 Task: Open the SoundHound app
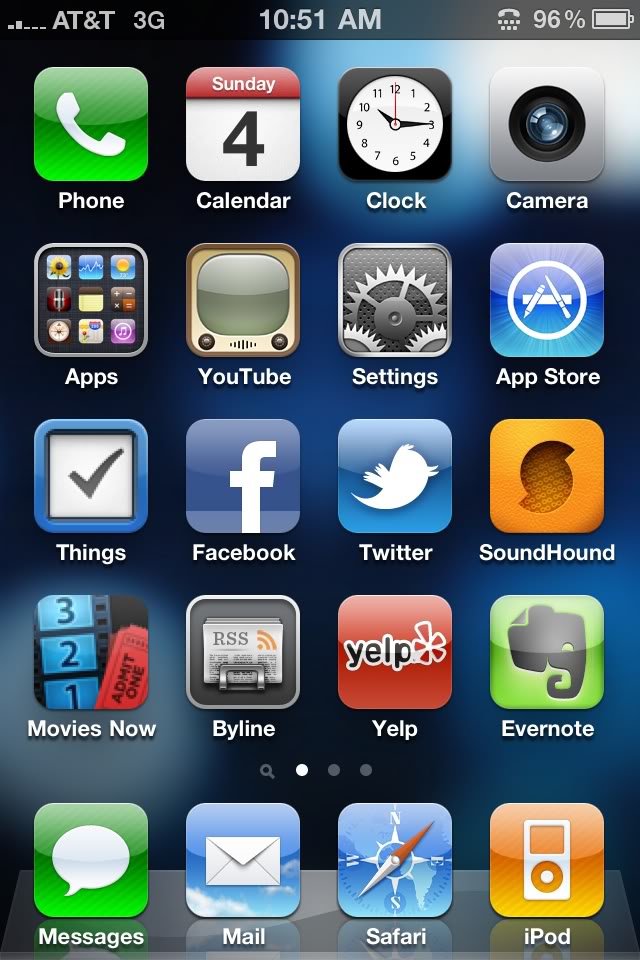click(547, 476)
